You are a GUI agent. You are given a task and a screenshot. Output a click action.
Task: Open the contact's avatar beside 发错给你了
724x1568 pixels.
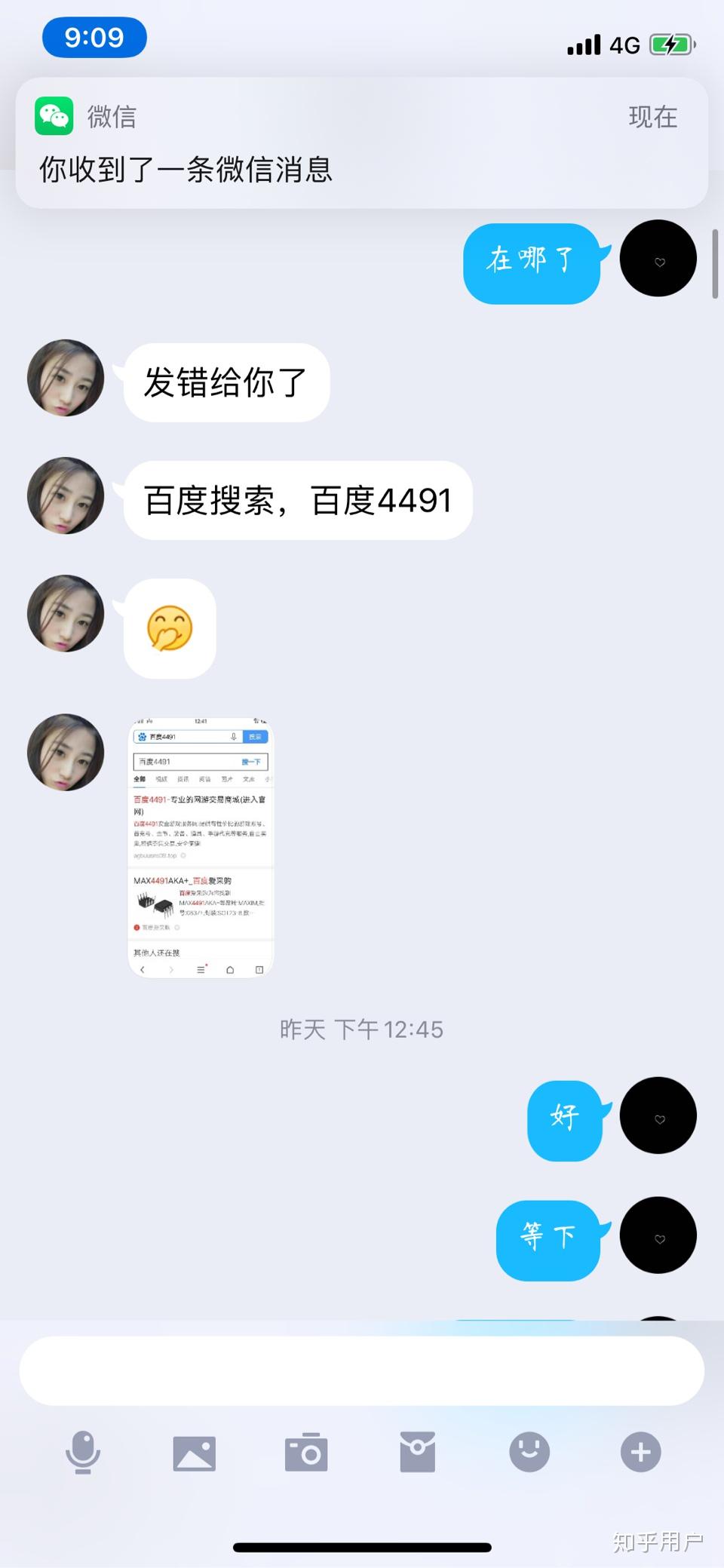[66, 378]
